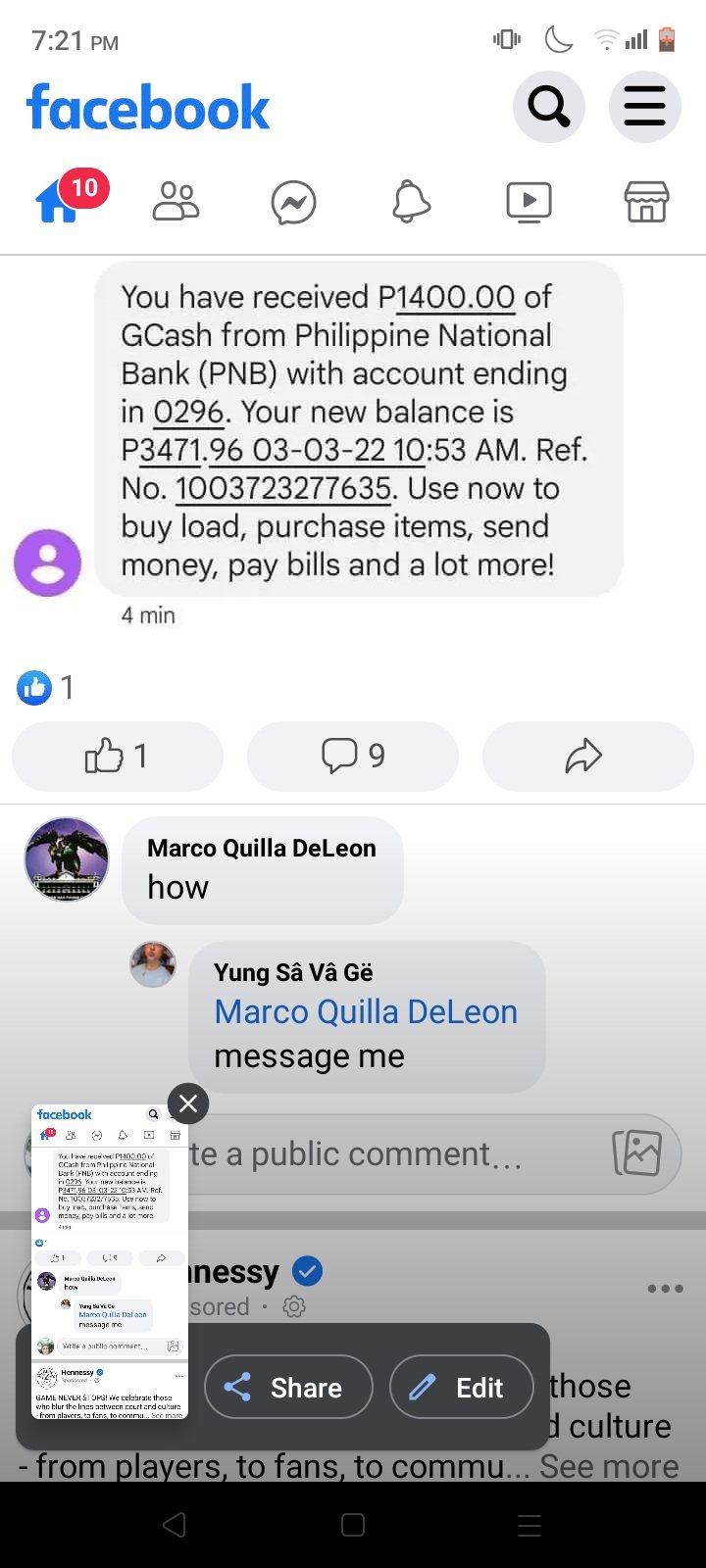
Task: Open options for the Hennessy sponsored post
Action: coord(665,1288)
